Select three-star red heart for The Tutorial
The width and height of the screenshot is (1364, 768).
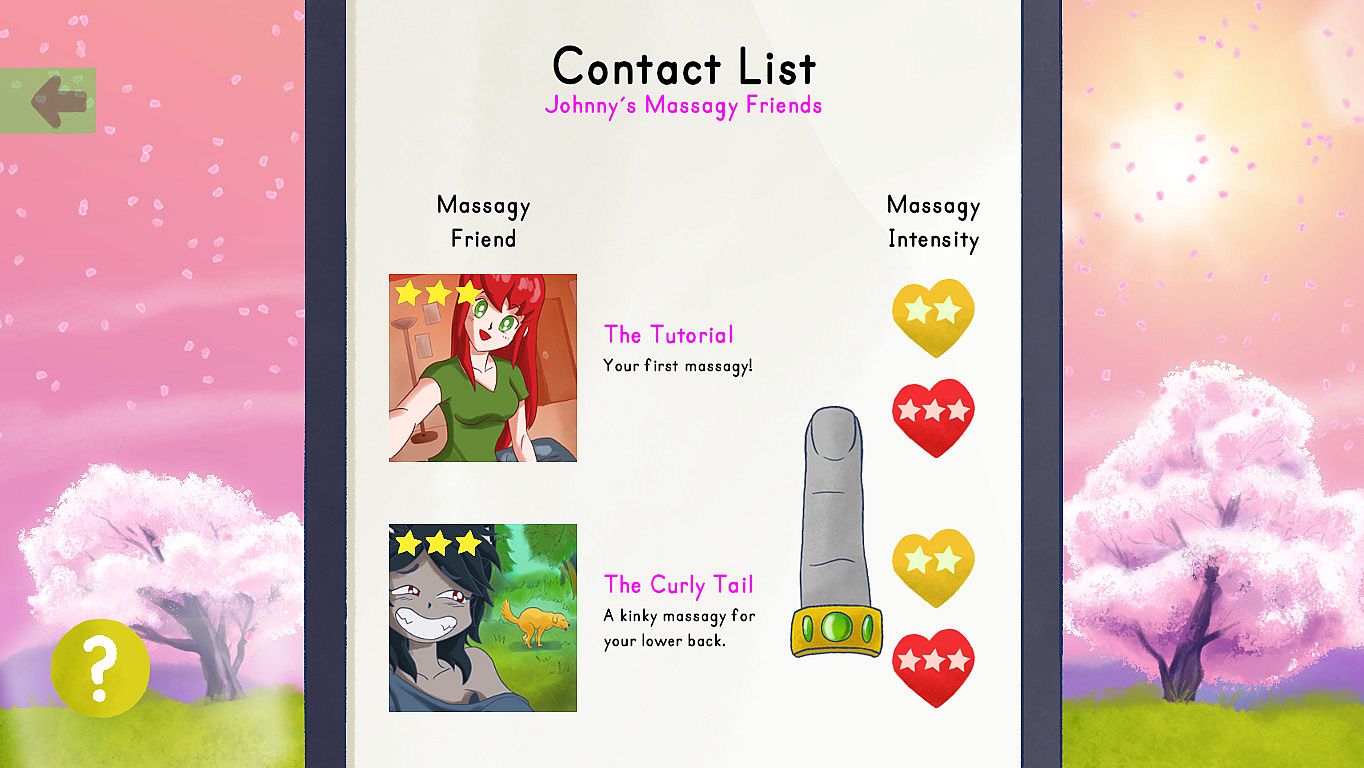tap(932, 416)
